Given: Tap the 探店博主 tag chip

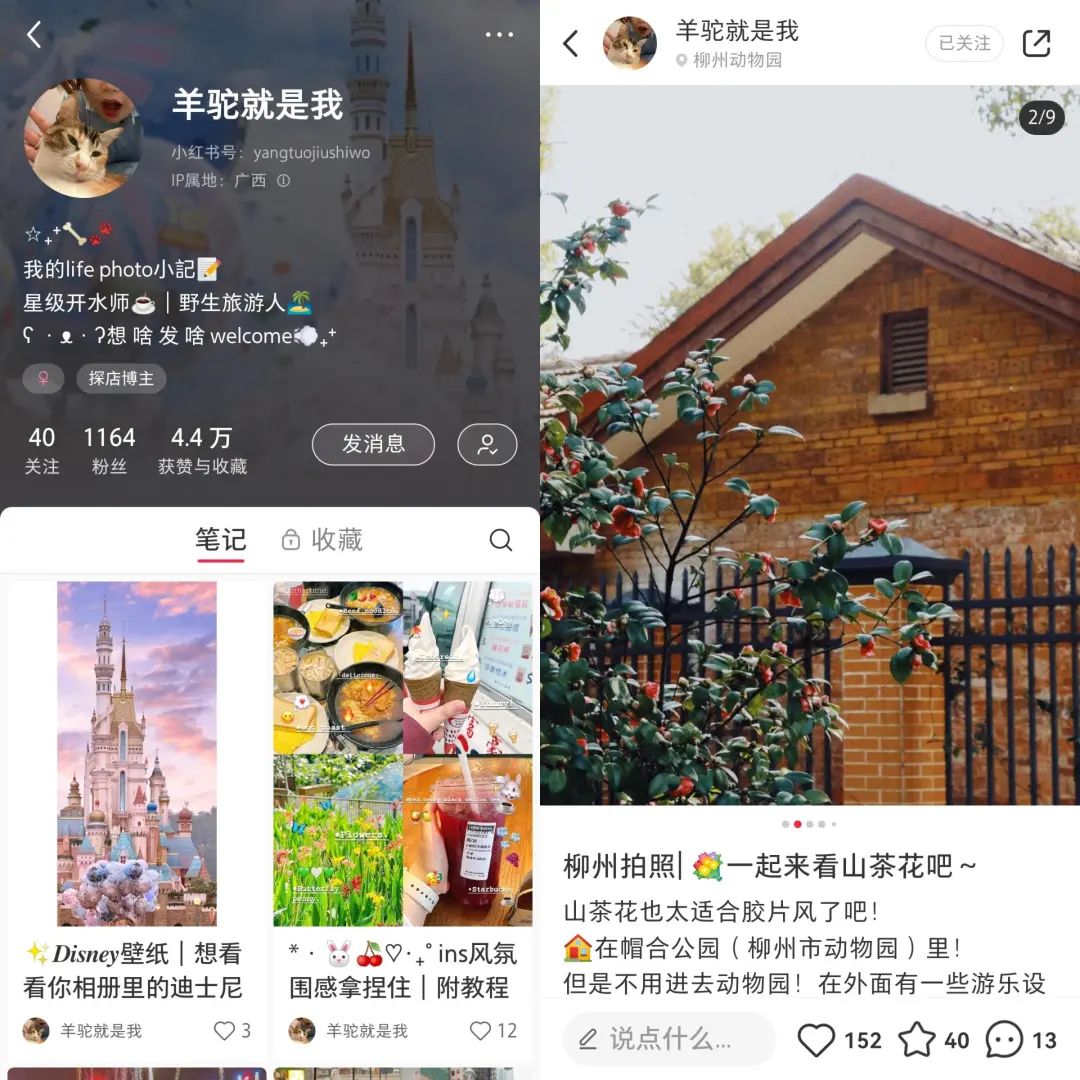Looking at the screenshot, I should (x=121, y=379).
